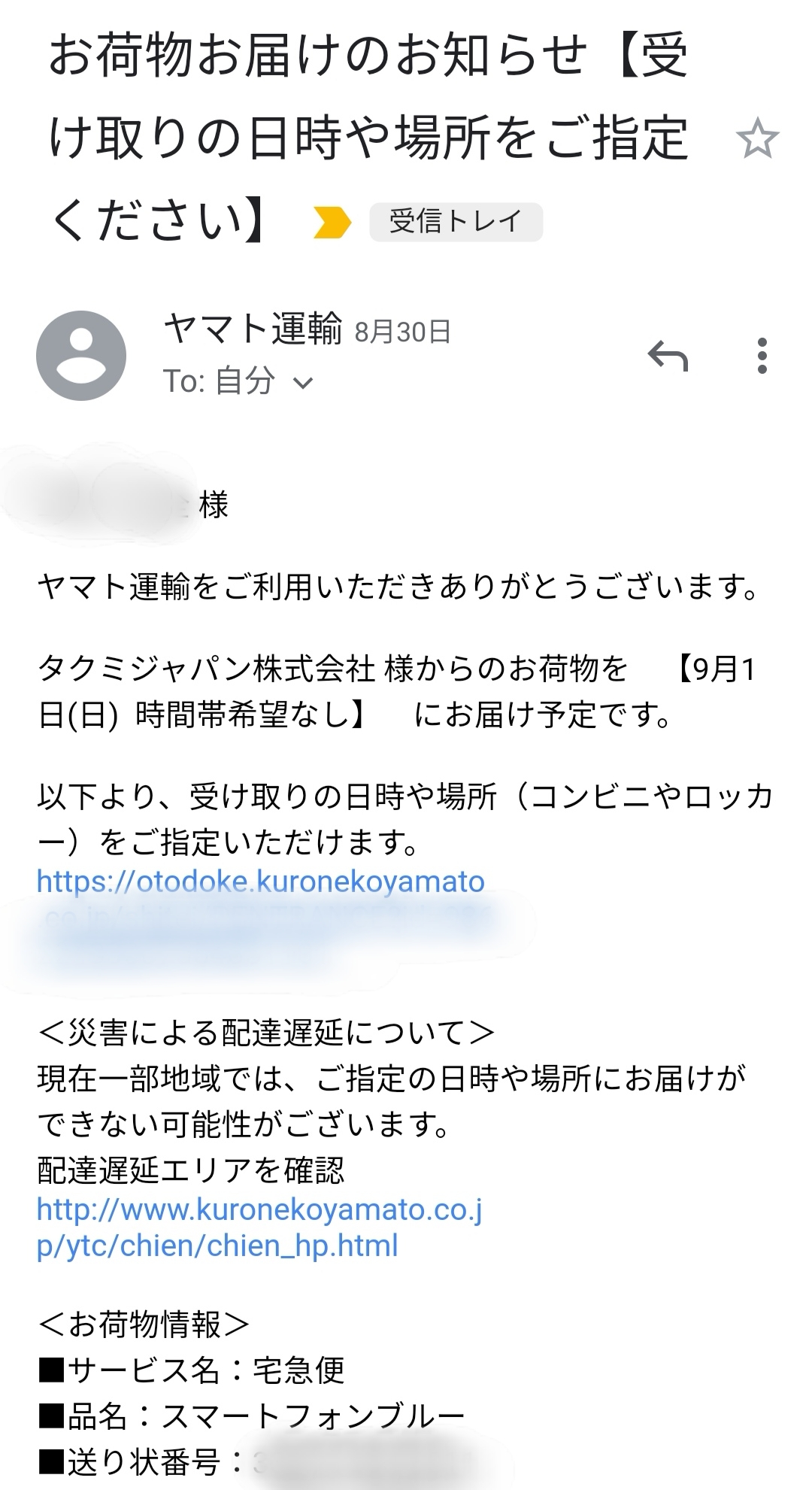
Task: Tap the reply arrow icon
Action: tap(668, 356)
